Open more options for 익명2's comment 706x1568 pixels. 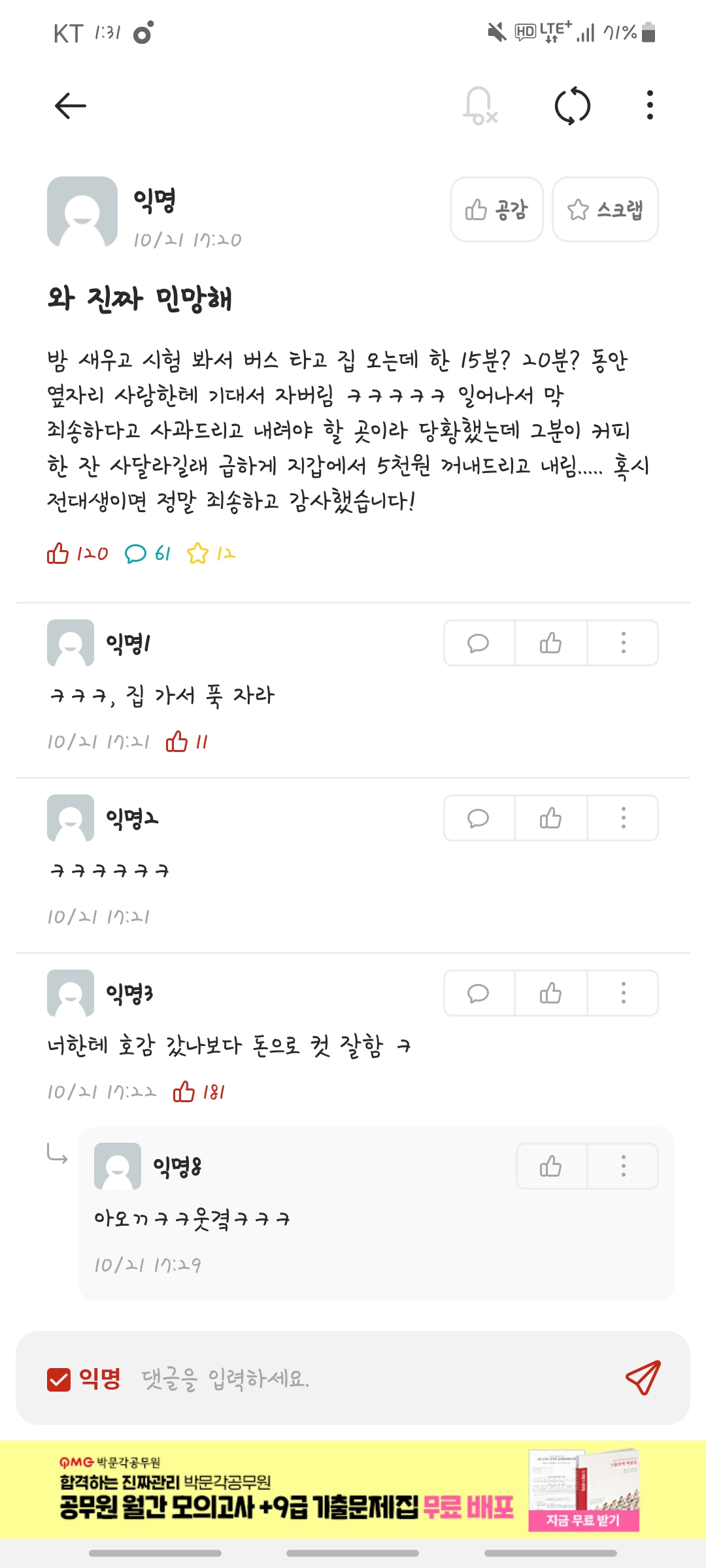[x=623, y=819]
